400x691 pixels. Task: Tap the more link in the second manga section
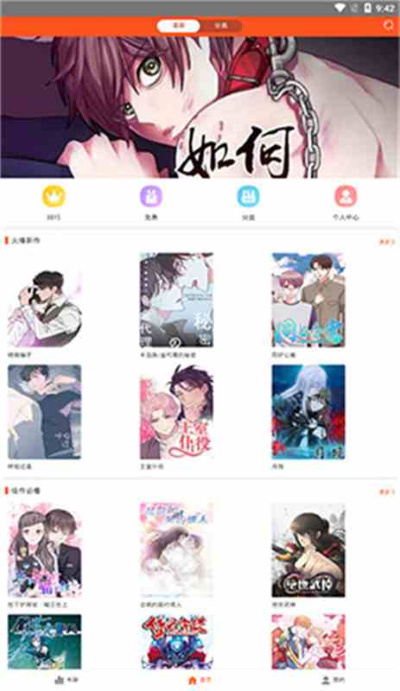(x=387, y=491)
